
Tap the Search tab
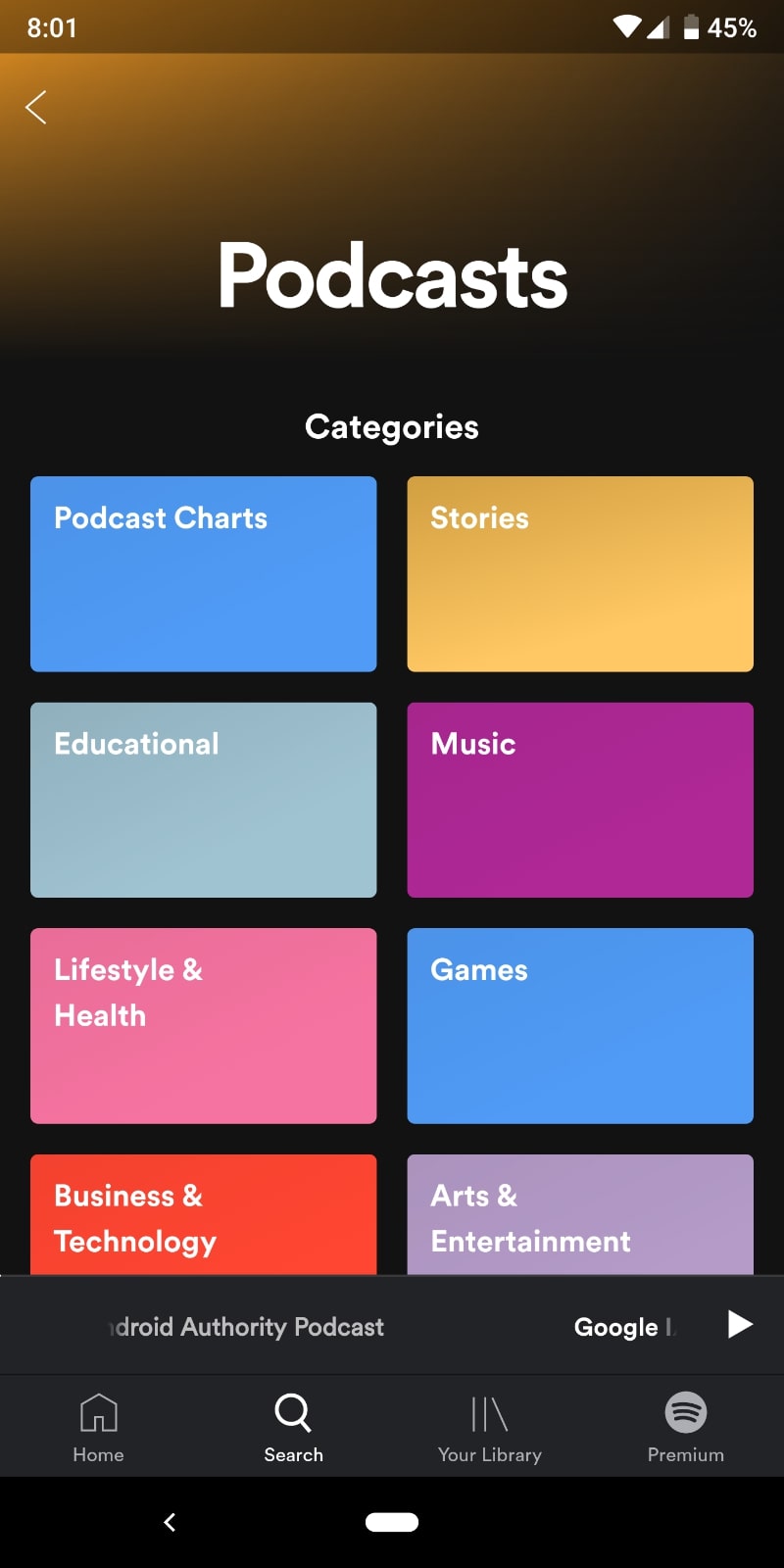click(293, 1428)
